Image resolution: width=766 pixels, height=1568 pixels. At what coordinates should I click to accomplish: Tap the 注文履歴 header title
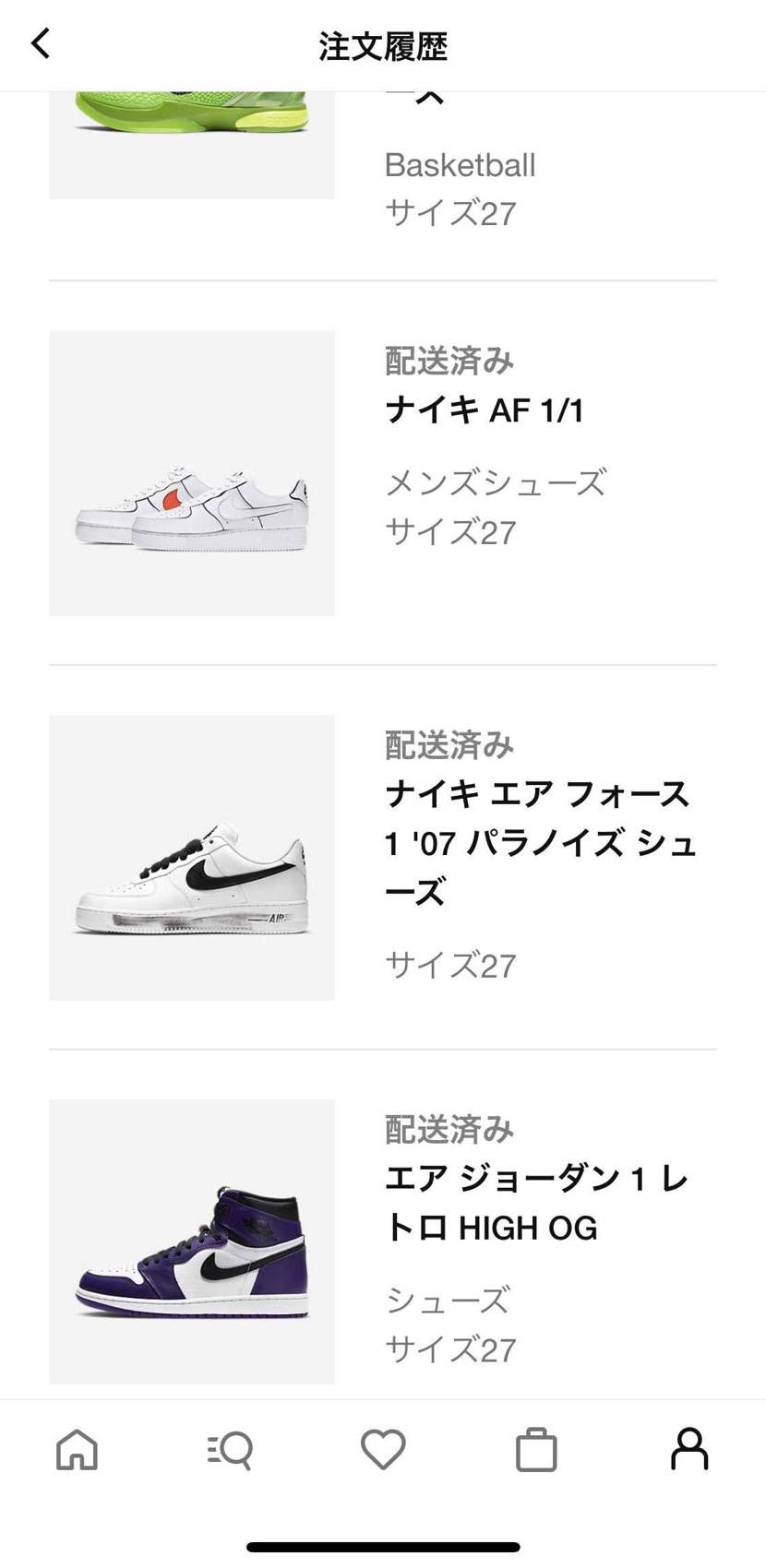[x=383, y=43]
